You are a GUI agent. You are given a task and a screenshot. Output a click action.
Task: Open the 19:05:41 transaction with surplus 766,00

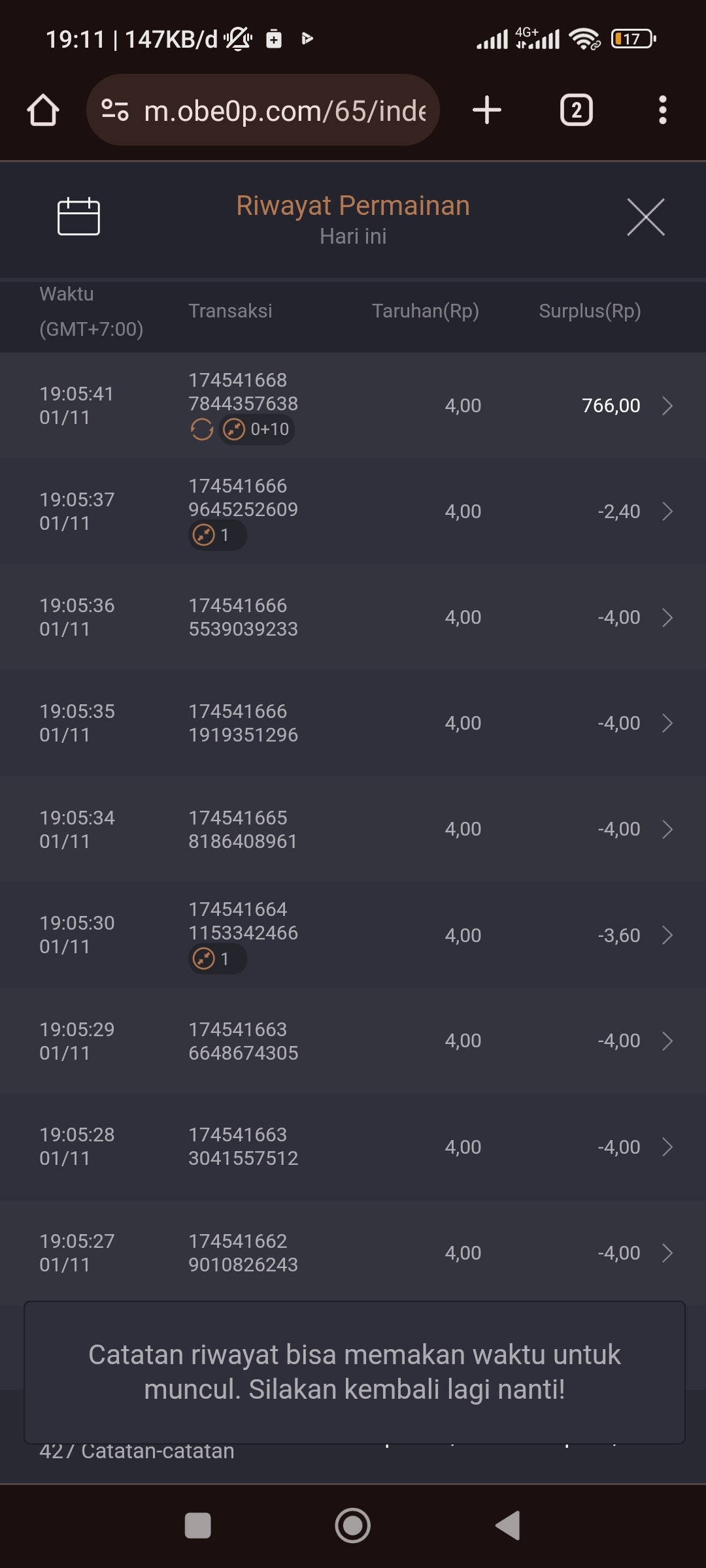pos(667,406)
